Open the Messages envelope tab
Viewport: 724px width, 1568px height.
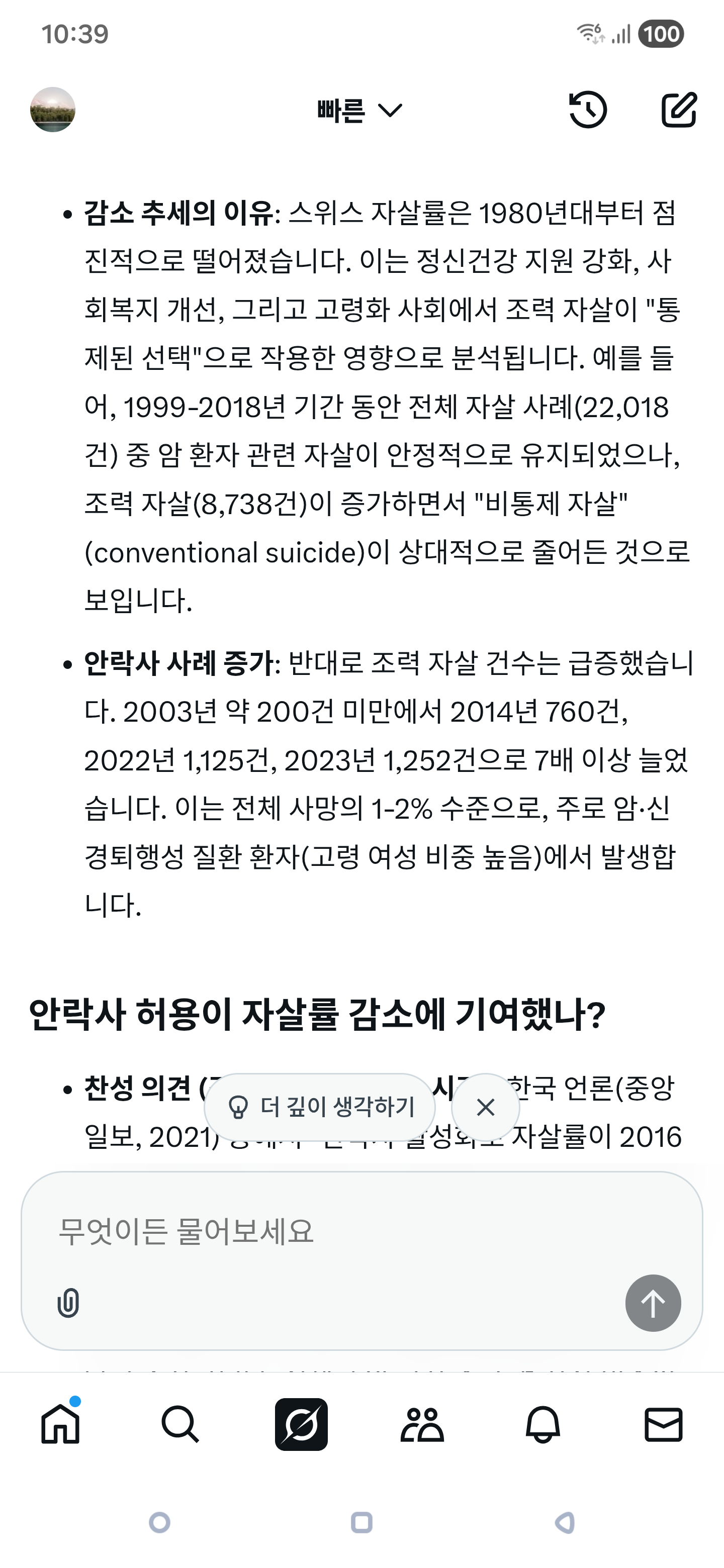pos(663,1424)
